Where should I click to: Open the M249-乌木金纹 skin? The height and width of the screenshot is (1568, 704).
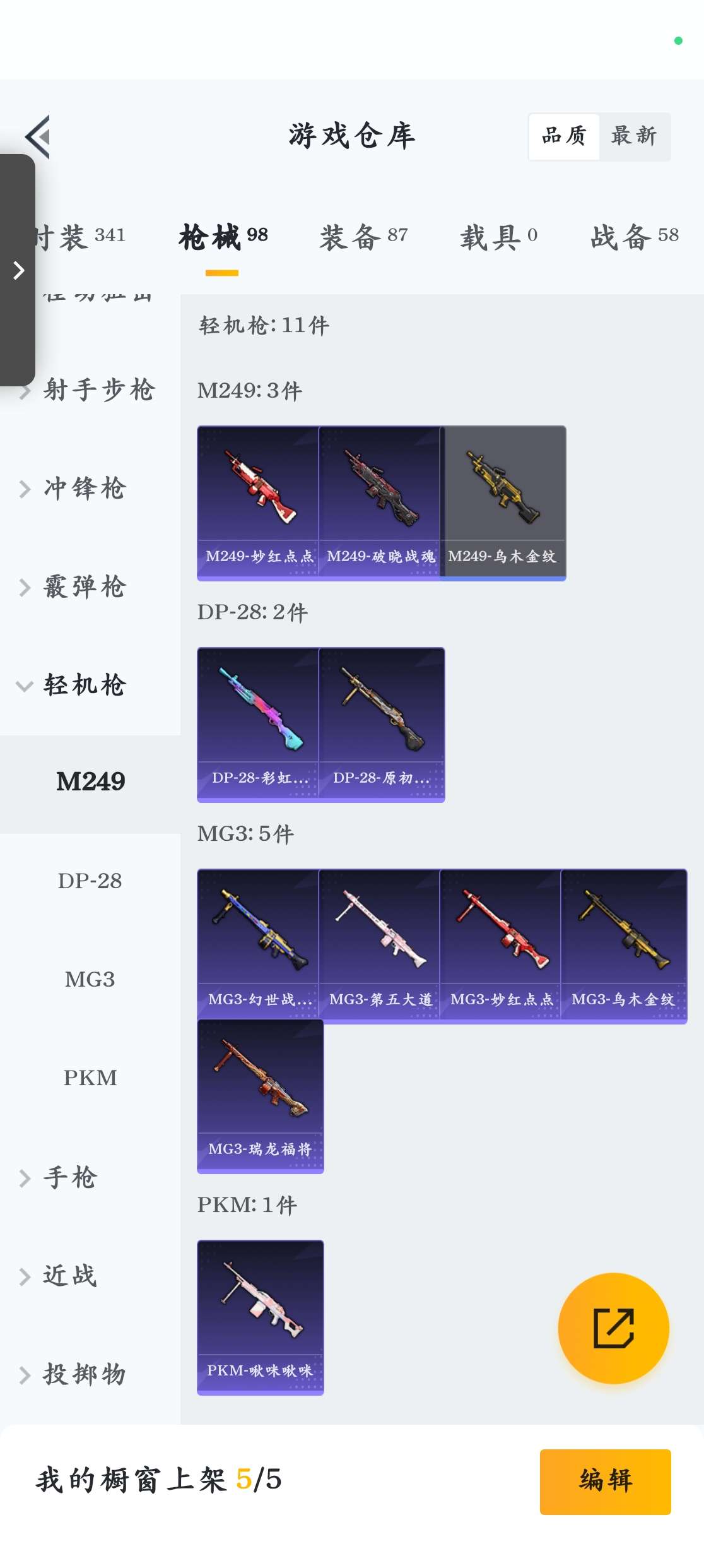click(x=503, y=502)
